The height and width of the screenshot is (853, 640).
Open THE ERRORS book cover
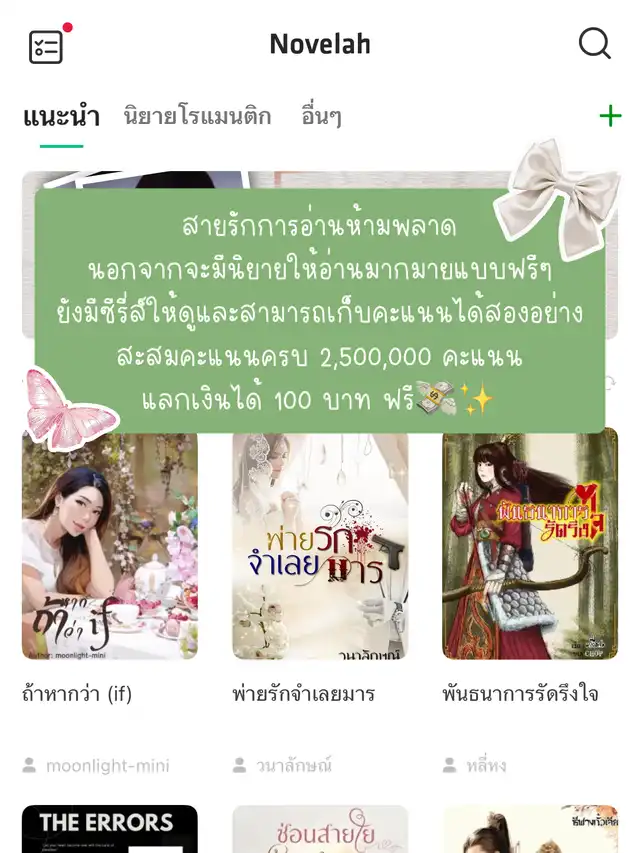[x=110, y=829]
